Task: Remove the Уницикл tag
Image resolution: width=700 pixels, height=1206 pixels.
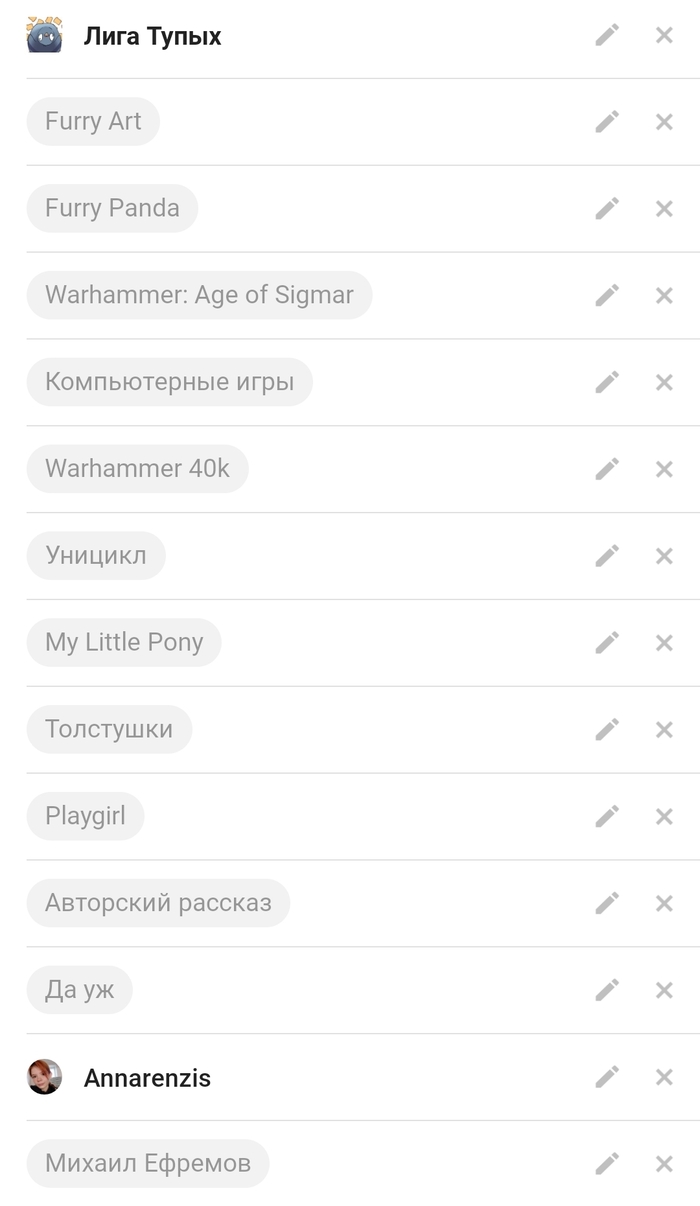Action: pos(664,556)
